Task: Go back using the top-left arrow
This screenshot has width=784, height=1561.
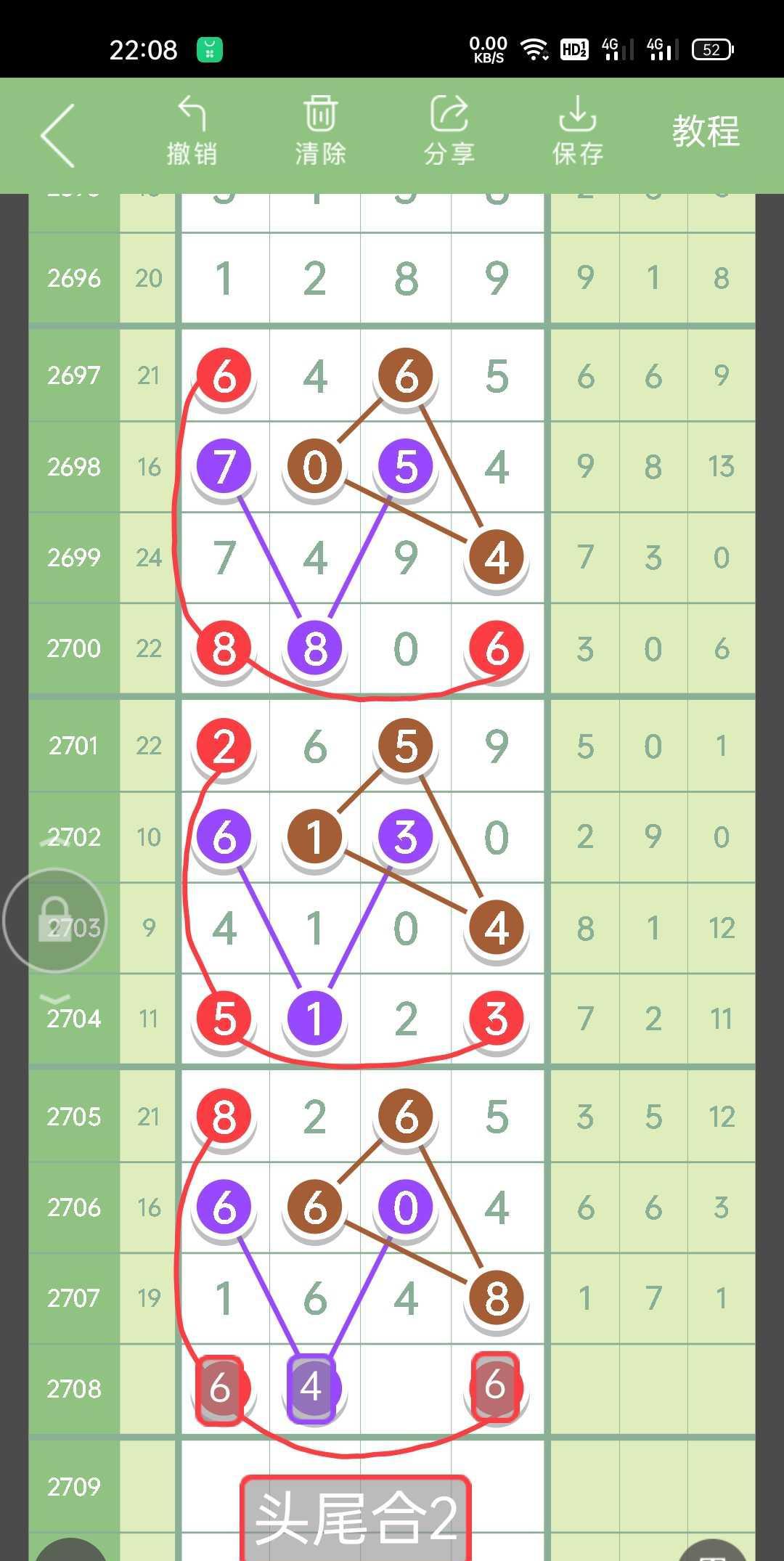Action: 58,135
